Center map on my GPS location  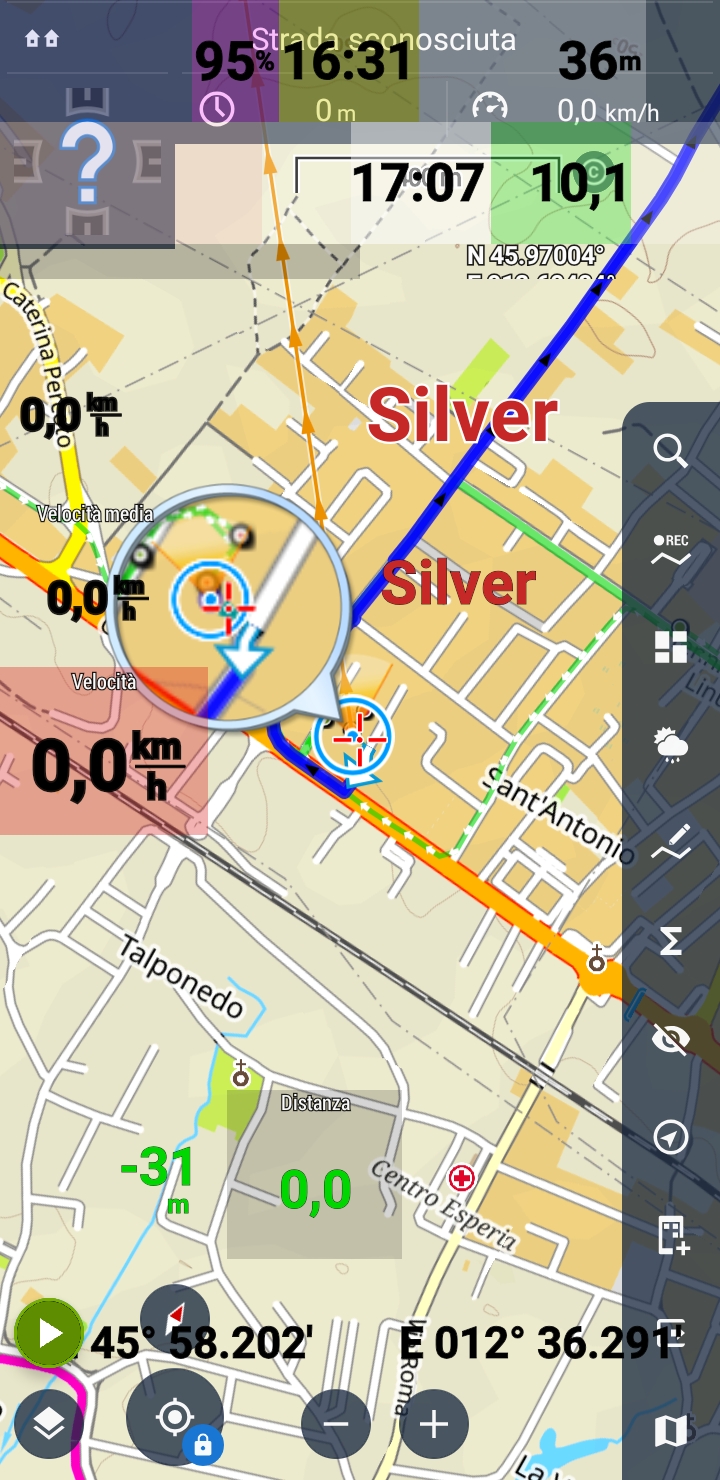click(175, 1417)
